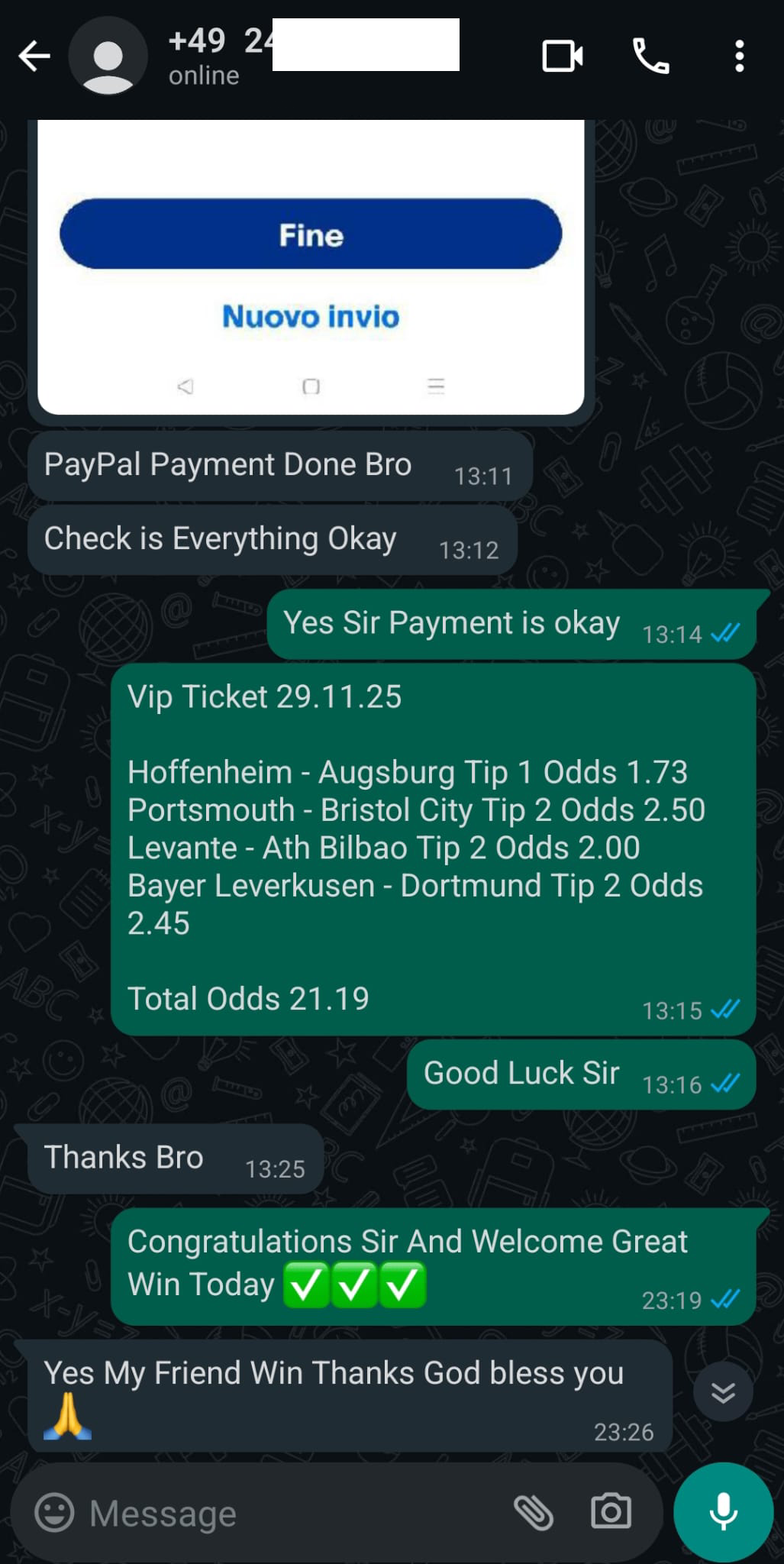Open the PayPal screenshot image
The width and height of the screenshot is (784, 1564).
311,267
